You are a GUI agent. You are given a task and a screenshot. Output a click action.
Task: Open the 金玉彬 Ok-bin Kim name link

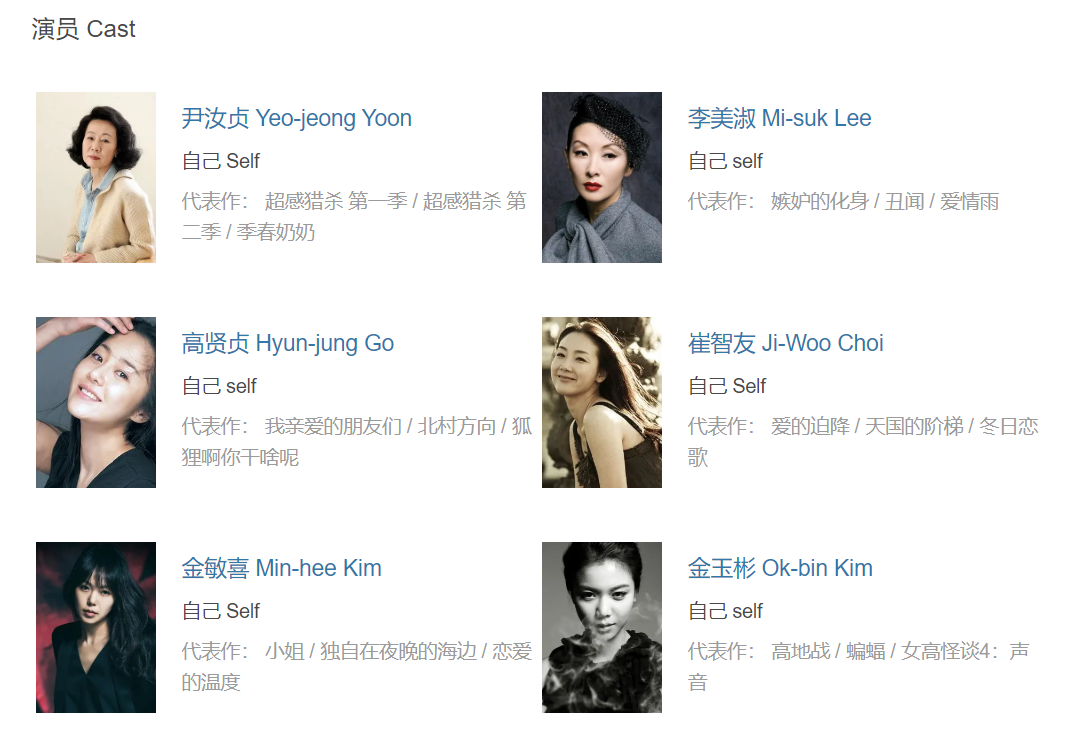click(x=780, y=568)
